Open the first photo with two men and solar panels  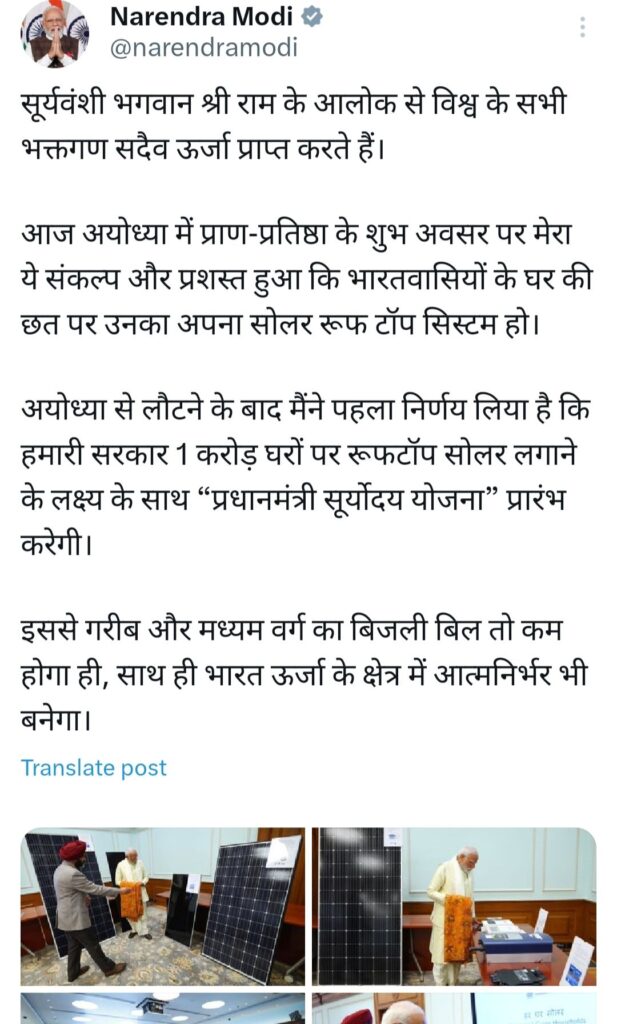tap(163, 907)
